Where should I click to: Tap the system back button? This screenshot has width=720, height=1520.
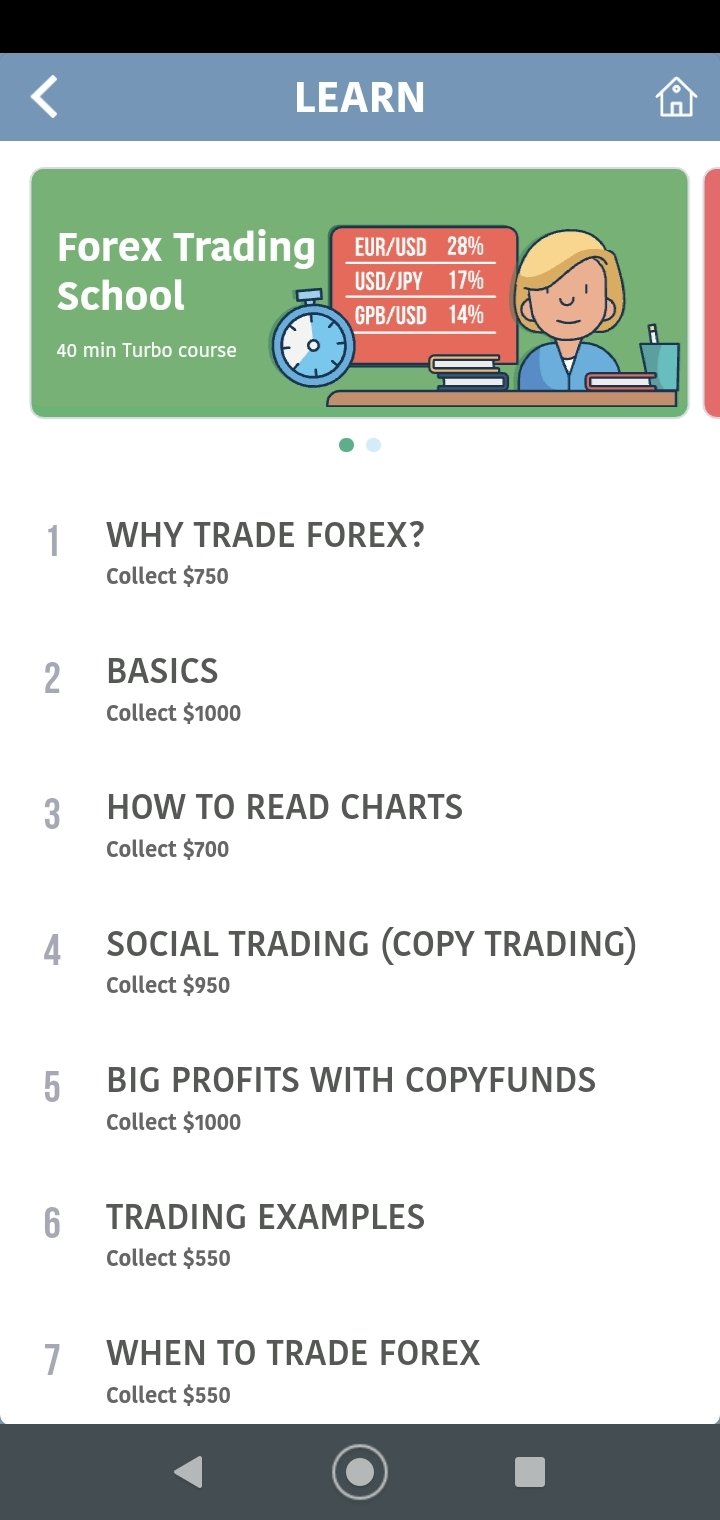pyautogui.click(x=188, y=1472)
